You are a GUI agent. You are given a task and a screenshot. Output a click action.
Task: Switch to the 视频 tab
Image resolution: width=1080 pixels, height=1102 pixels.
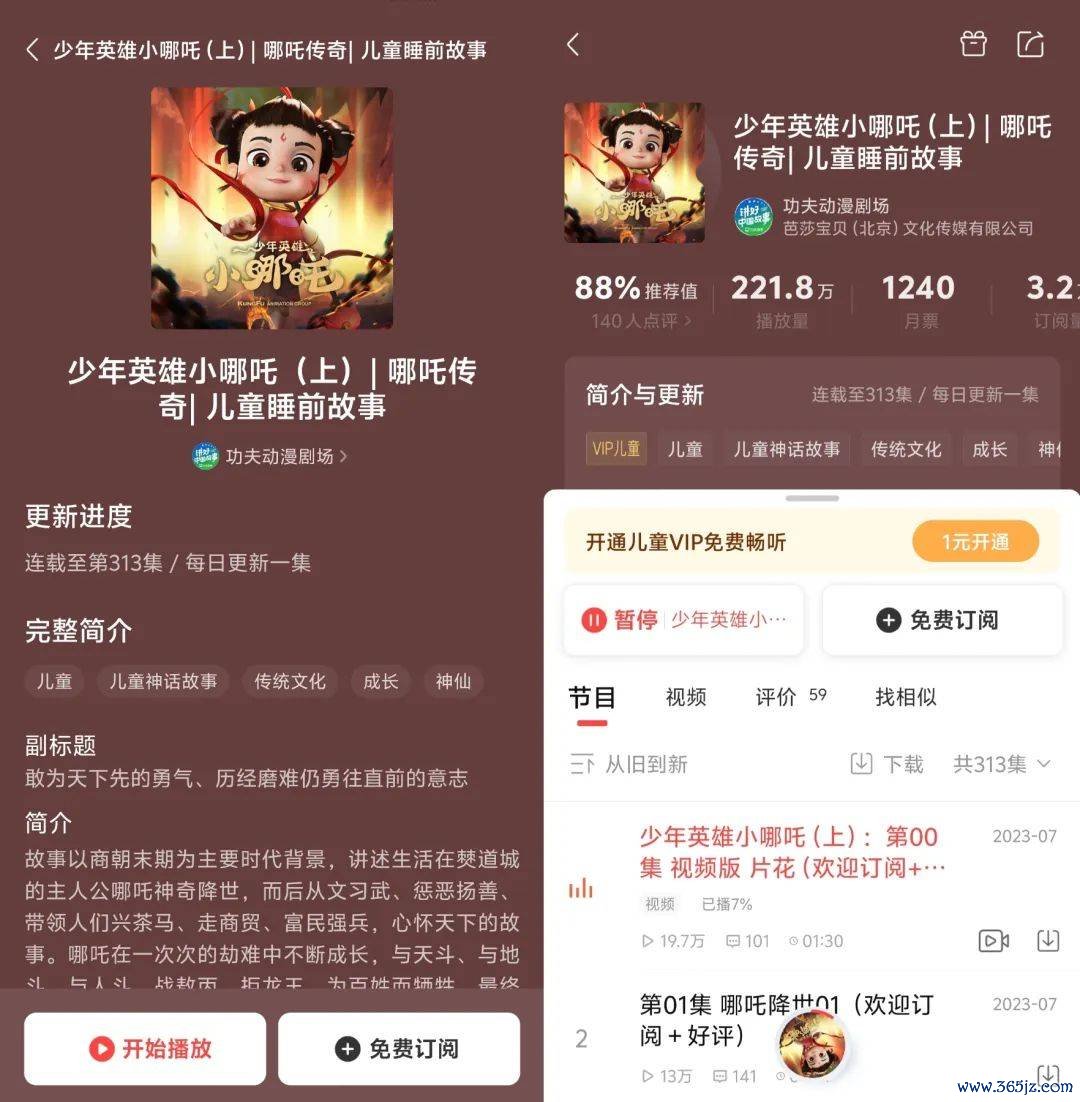(x=686, y=697)
